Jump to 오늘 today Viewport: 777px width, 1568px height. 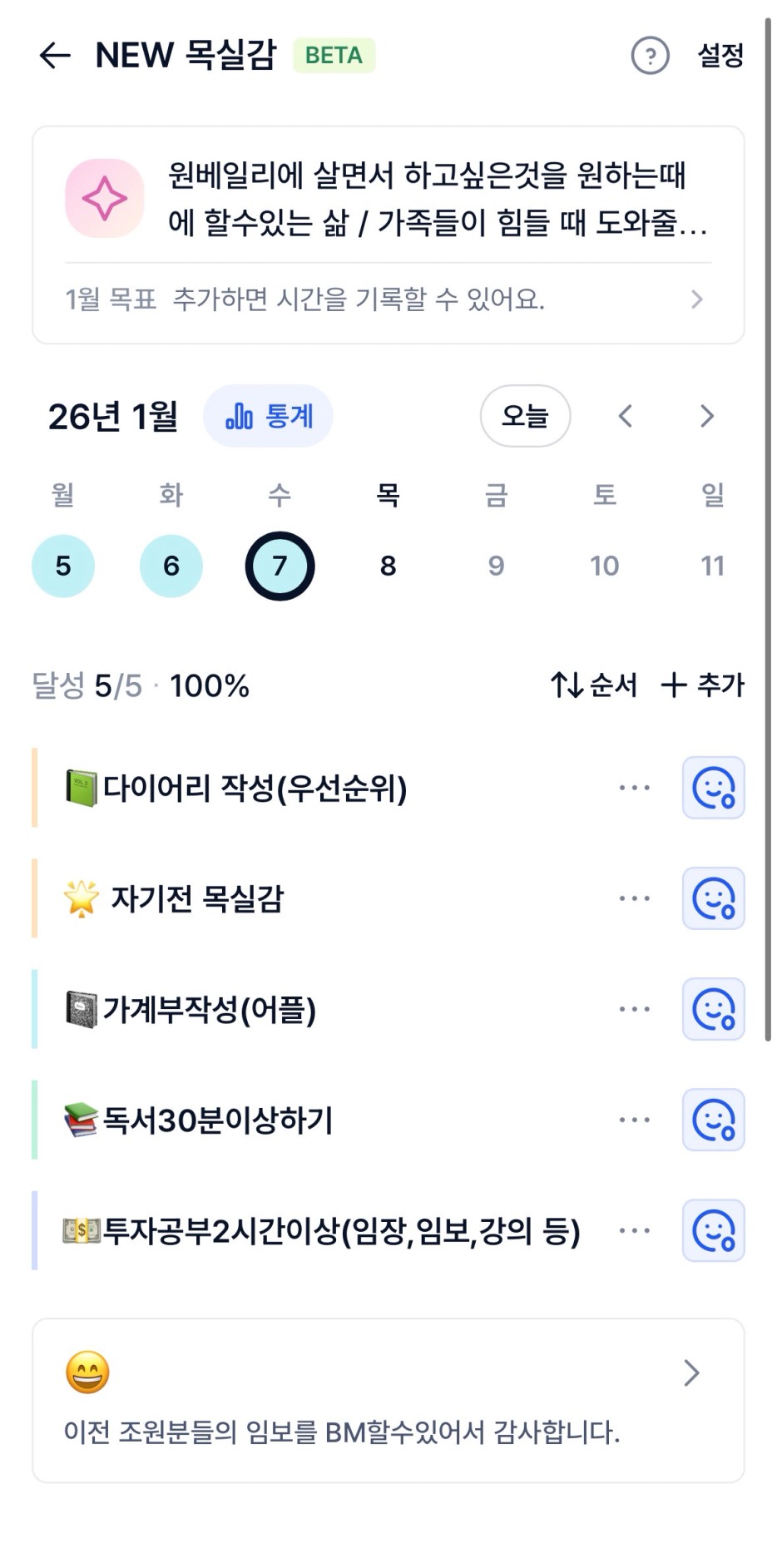coord(525,416)
